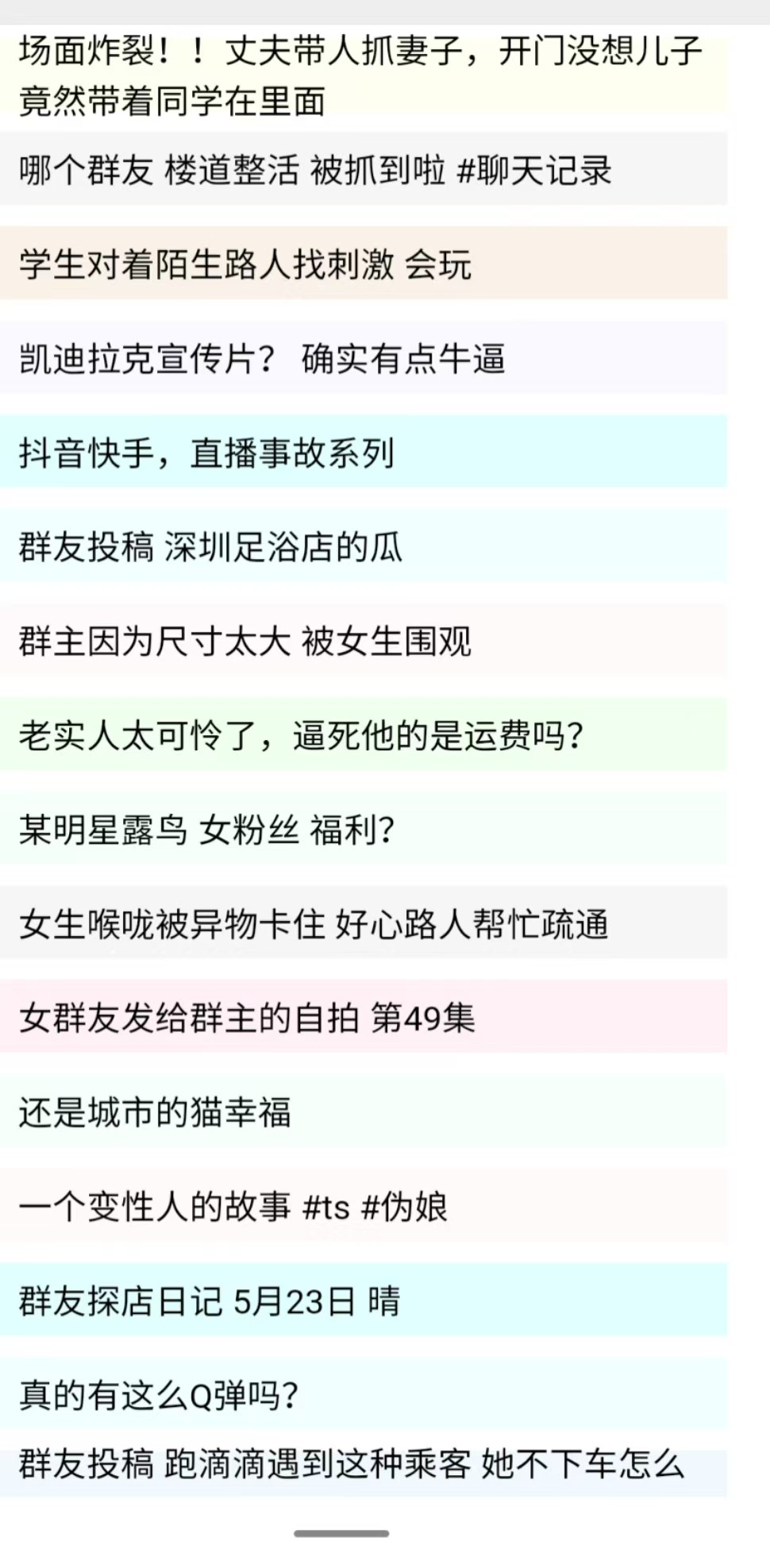This screenshot has width=770, height=1568.
Task: Open the 凯迪拉克宣传片 post
Action: (x=262, y=359)
